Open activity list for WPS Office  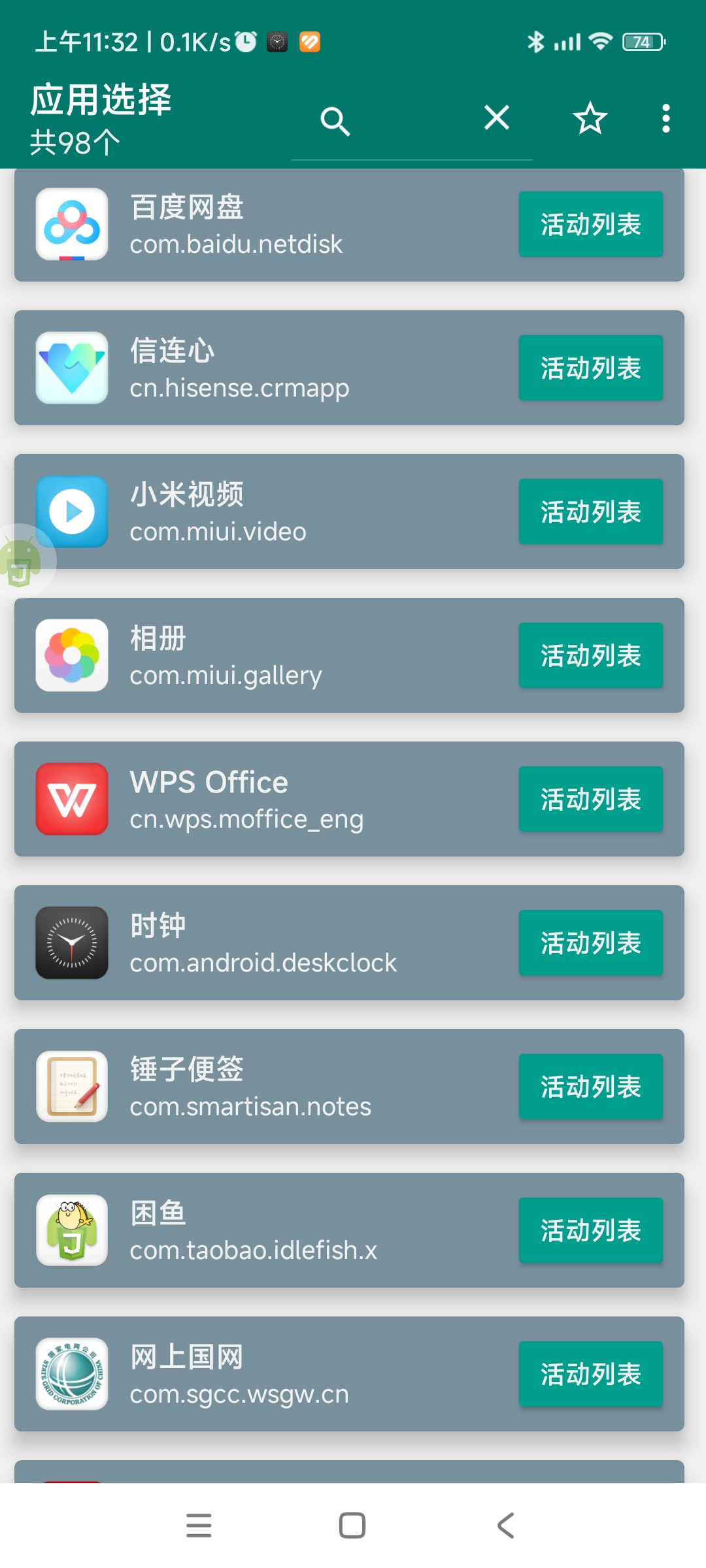click(x=590, y=799)
